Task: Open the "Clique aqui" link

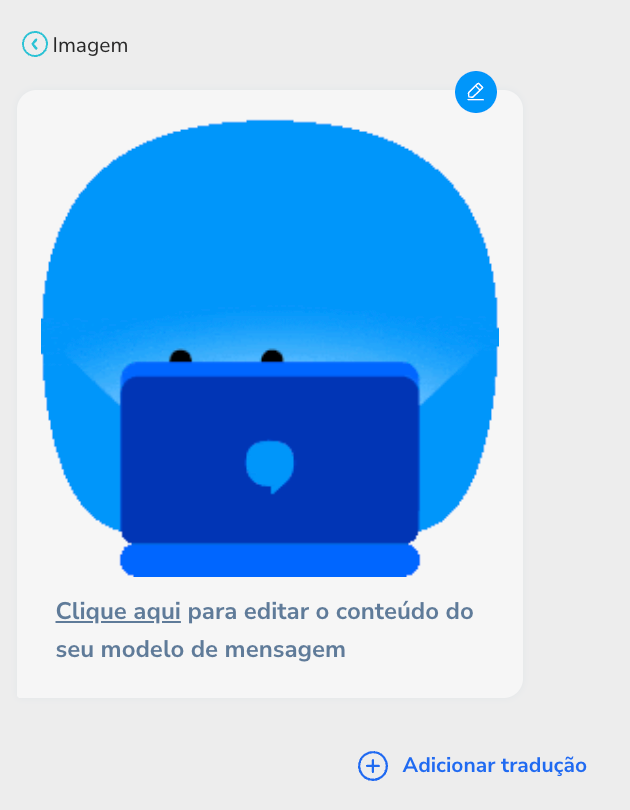Action: click(118, 611)
